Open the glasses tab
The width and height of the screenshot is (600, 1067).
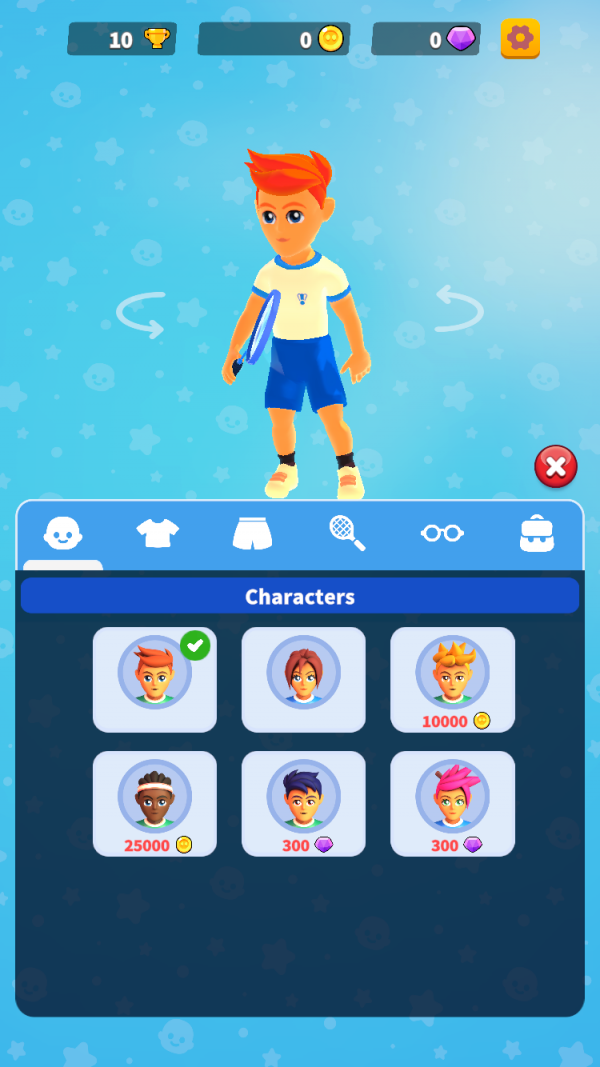click(x=442, y=534)
